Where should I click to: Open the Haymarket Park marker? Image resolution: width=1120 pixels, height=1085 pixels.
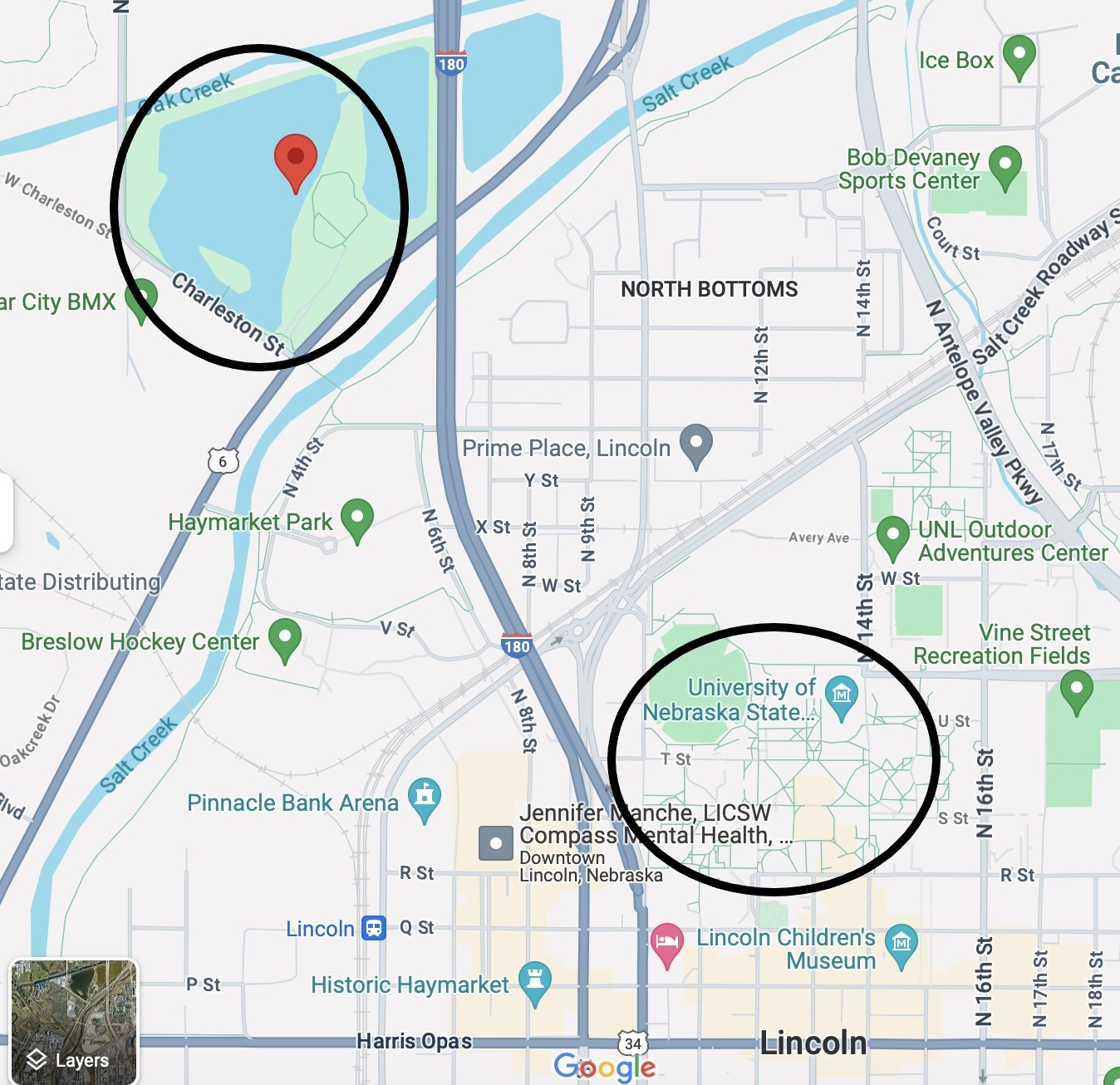click(x=357, y=518)
